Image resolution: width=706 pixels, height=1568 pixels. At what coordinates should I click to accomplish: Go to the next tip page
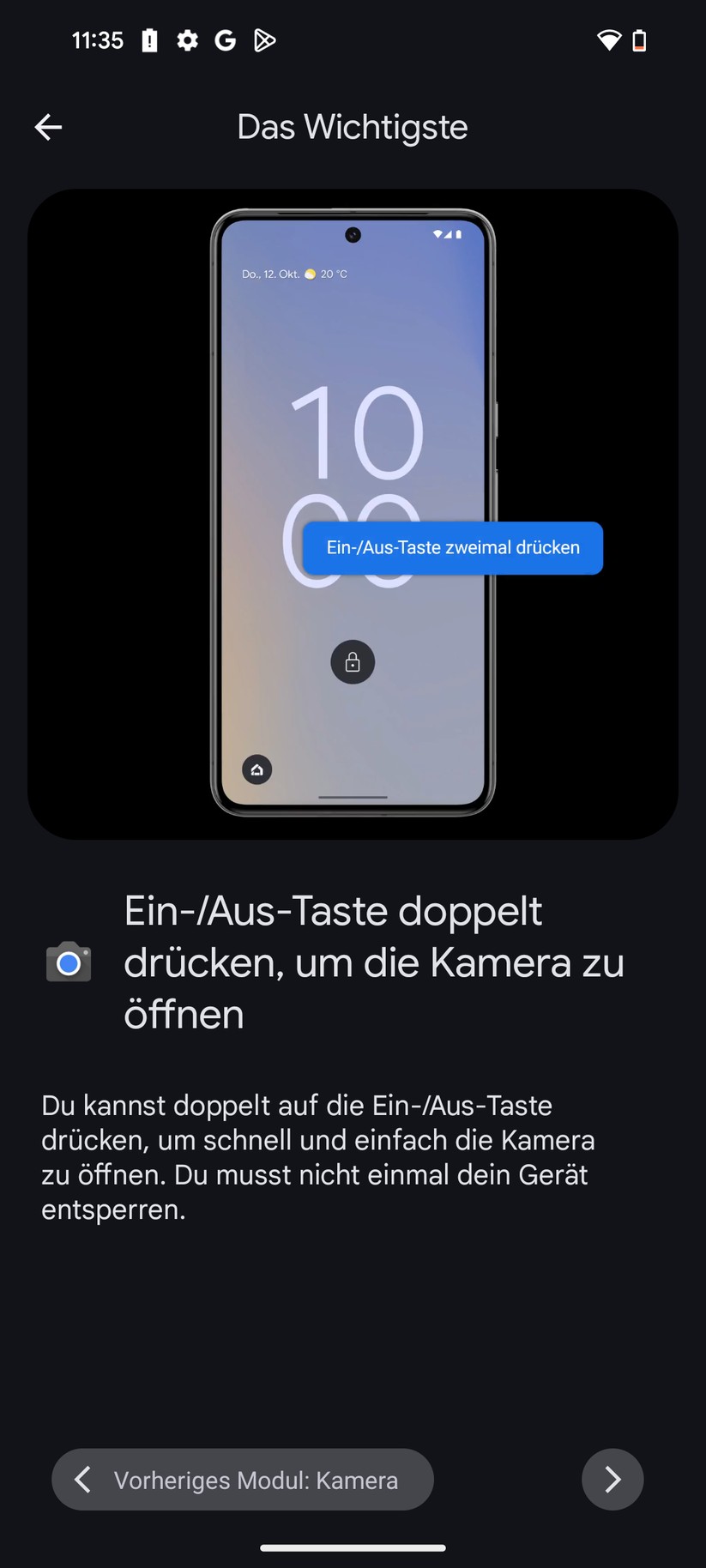[x=612, y=1480]
